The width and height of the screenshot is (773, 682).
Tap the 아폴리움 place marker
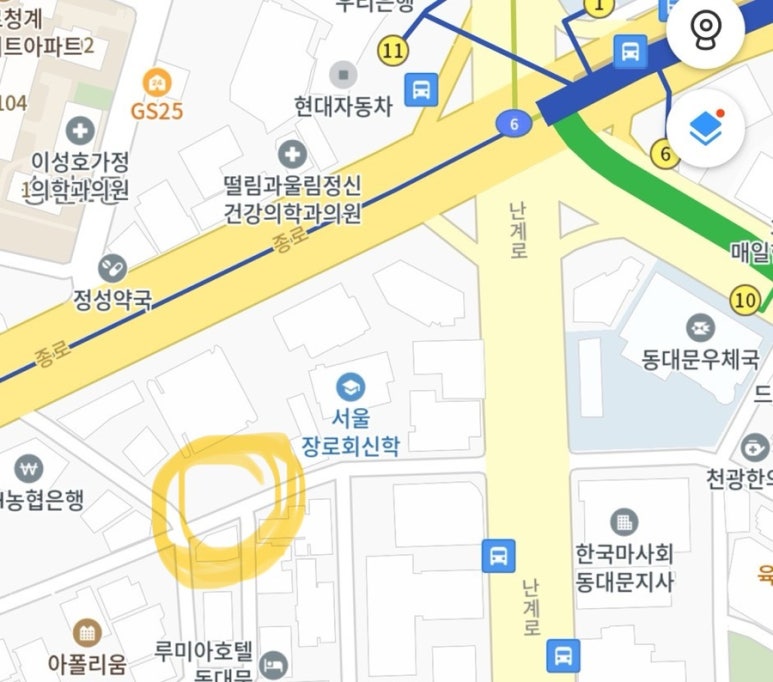pyautogui.click(x=87, y=632)
